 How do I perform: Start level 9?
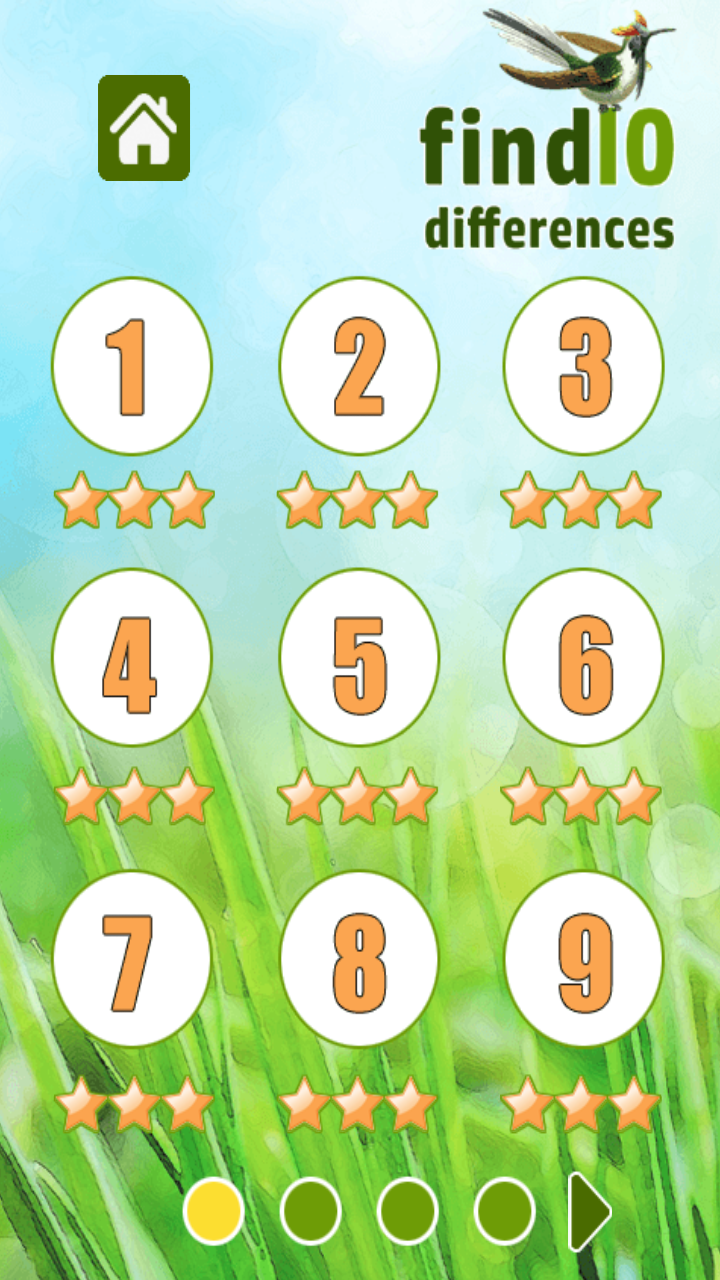coord(584,958)
